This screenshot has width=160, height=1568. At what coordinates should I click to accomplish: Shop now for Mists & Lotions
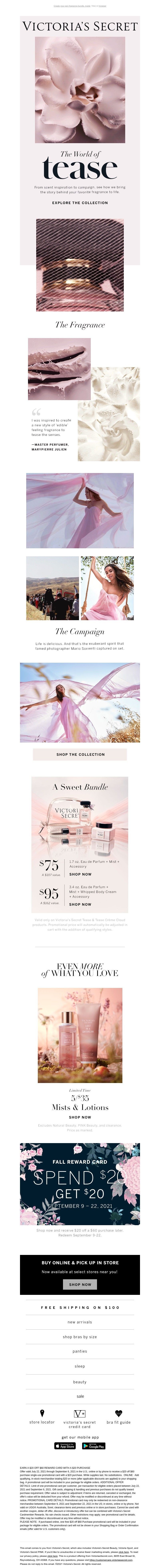pyautogui.click(x=80, y=1117)
